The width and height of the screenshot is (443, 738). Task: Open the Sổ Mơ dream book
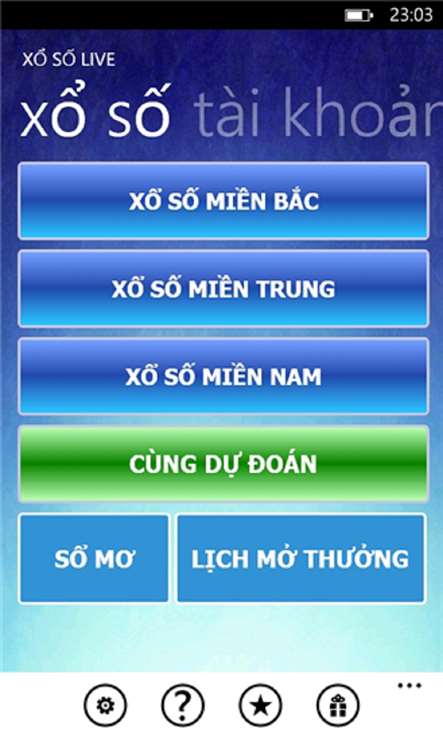click(x=94, y=558)
